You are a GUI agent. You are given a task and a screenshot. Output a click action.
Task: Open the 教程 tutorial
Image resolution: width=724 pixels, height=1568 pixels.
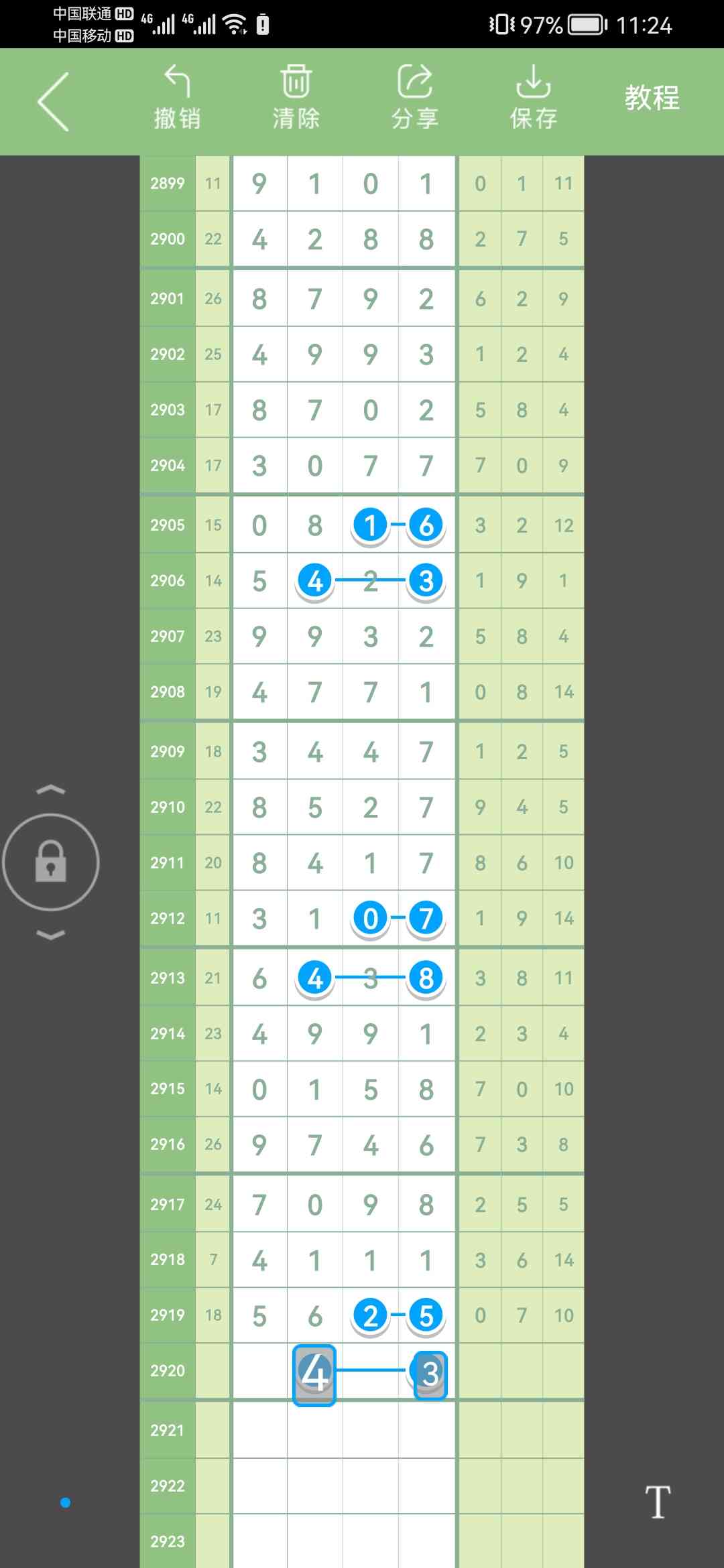tap(652, 99)
